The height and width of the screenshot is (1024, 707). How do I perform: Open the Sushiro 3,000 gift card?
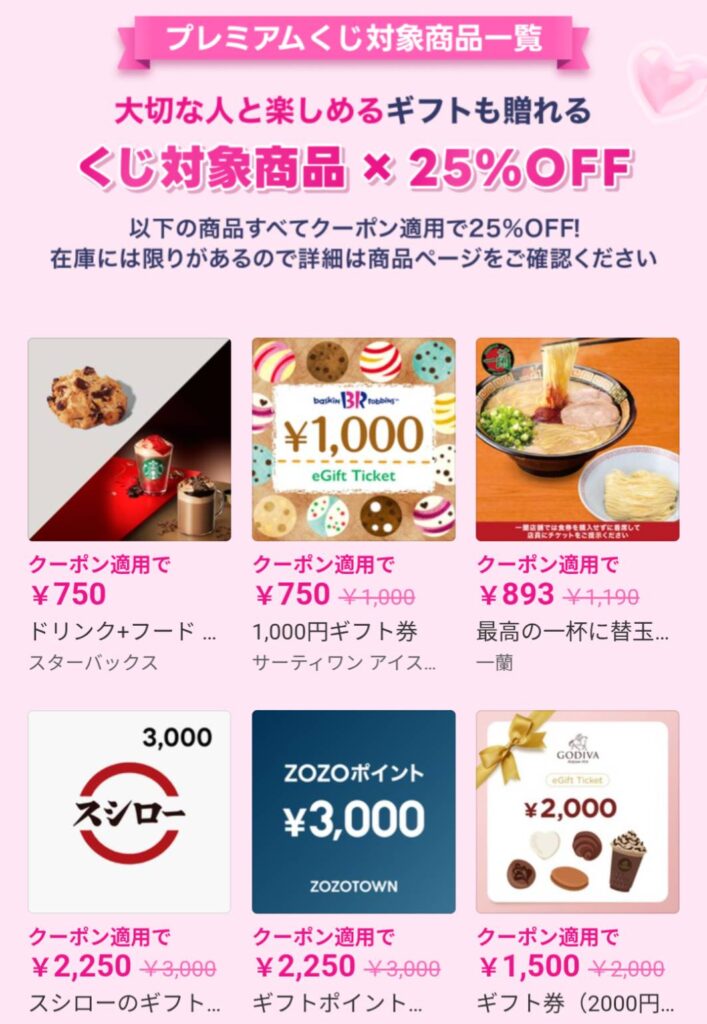pyautogui.click(x=129, y=811)
